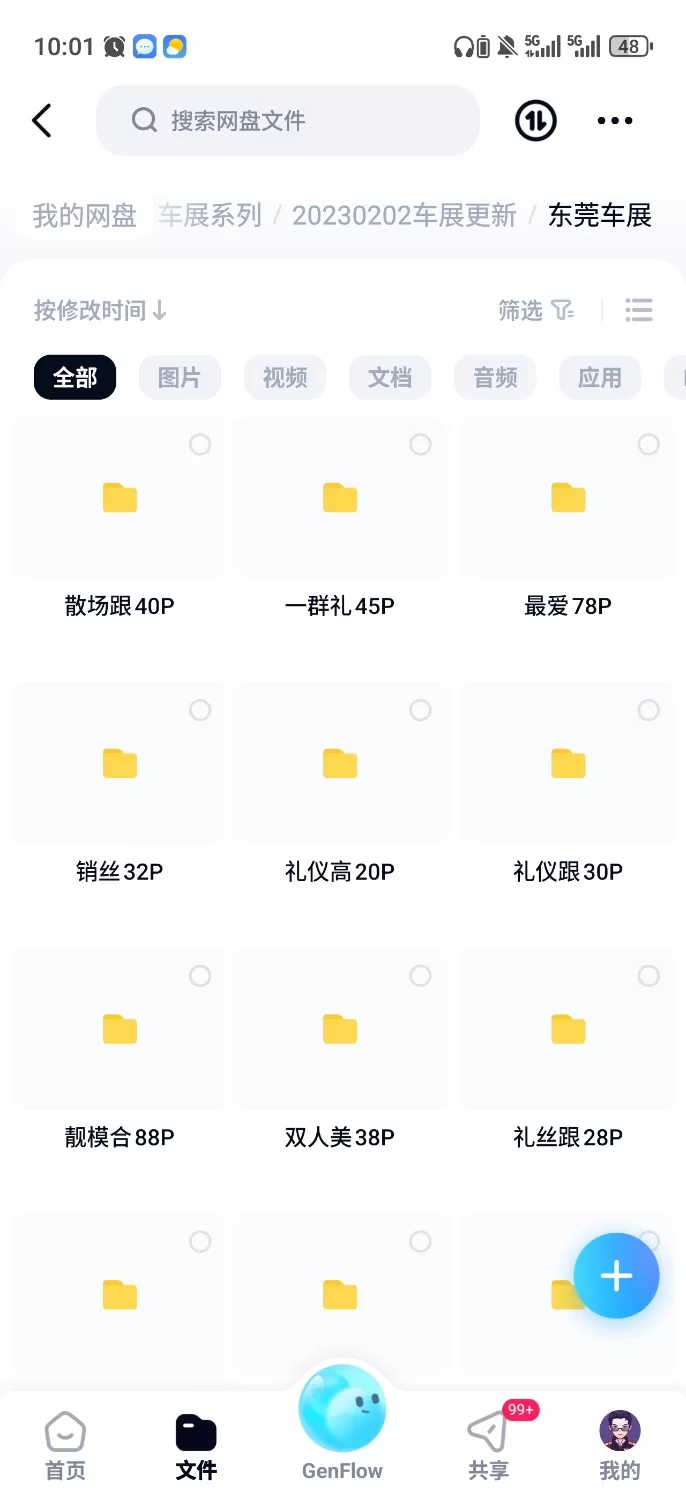This screenshot has width=686, height=1500.
Task: Tap the blue plus add button
Action: [x=616, y=1276]
